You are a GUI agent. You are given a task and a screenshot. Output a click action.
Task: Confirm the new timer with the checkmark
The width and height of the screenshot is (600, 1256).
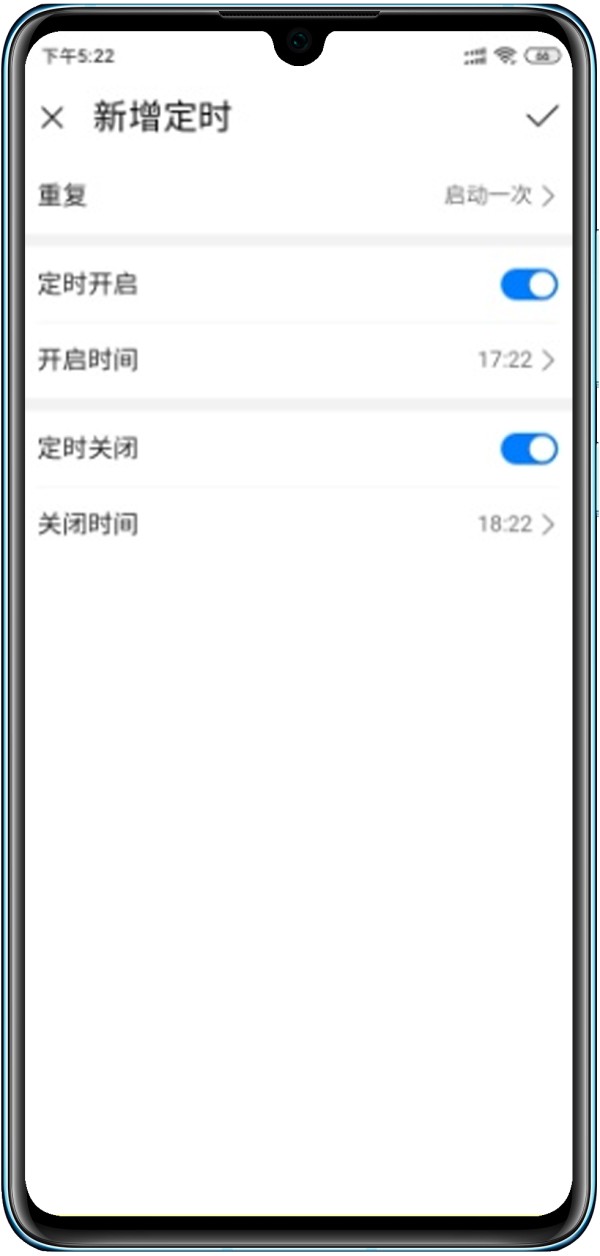click(x=542, y=117)
